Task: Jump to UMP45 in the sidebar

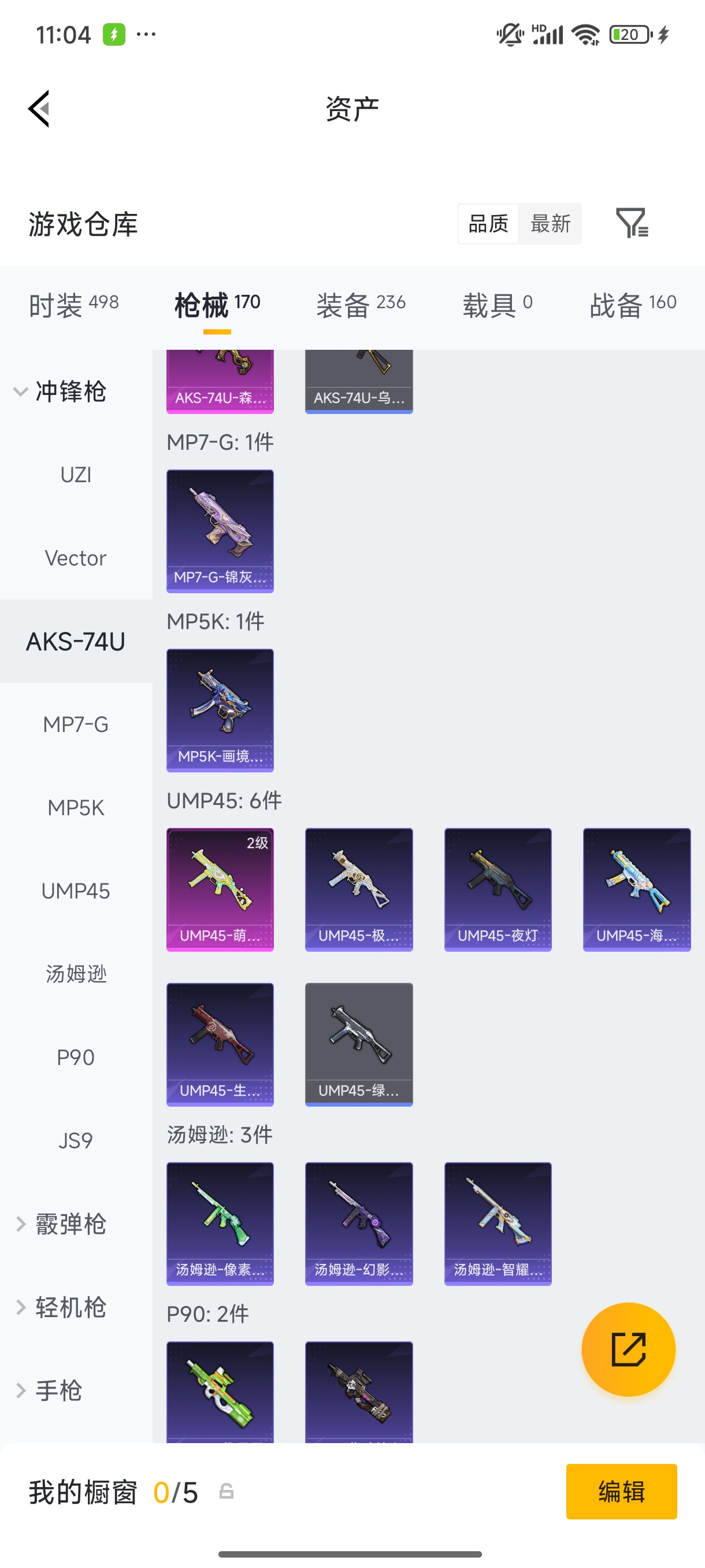Action: (76, 891)
